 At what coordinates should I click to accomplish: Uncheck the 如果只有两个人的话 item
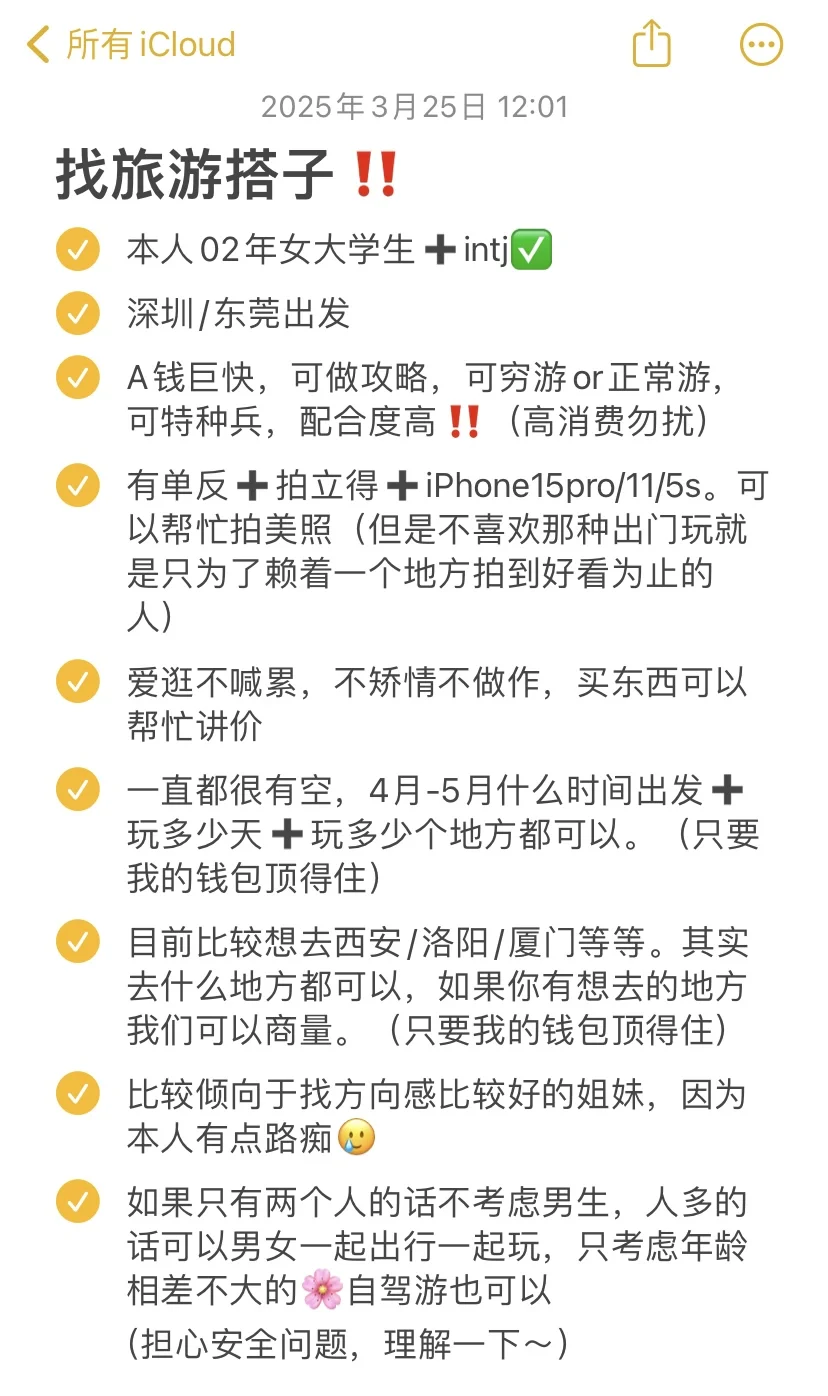point(77,1201)
